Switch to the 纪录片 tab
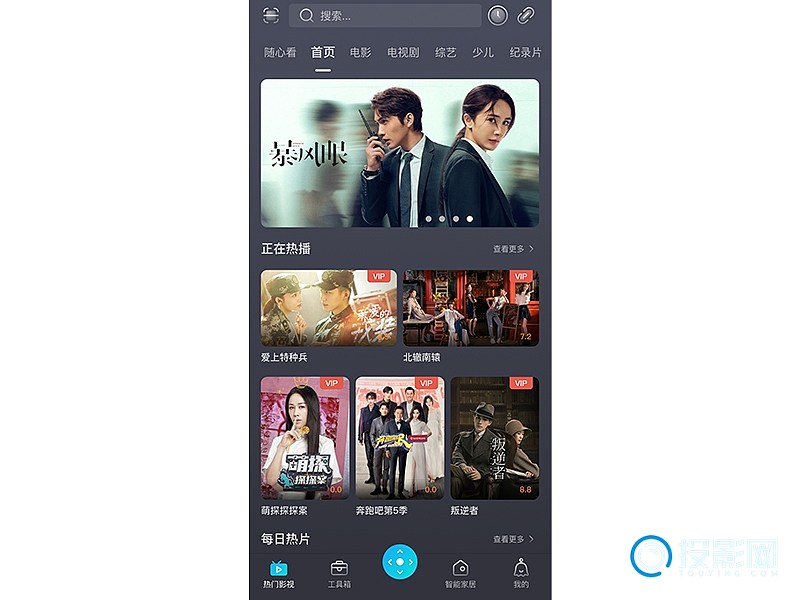Screen dimensions: 800x600 [x=525, y=52]
